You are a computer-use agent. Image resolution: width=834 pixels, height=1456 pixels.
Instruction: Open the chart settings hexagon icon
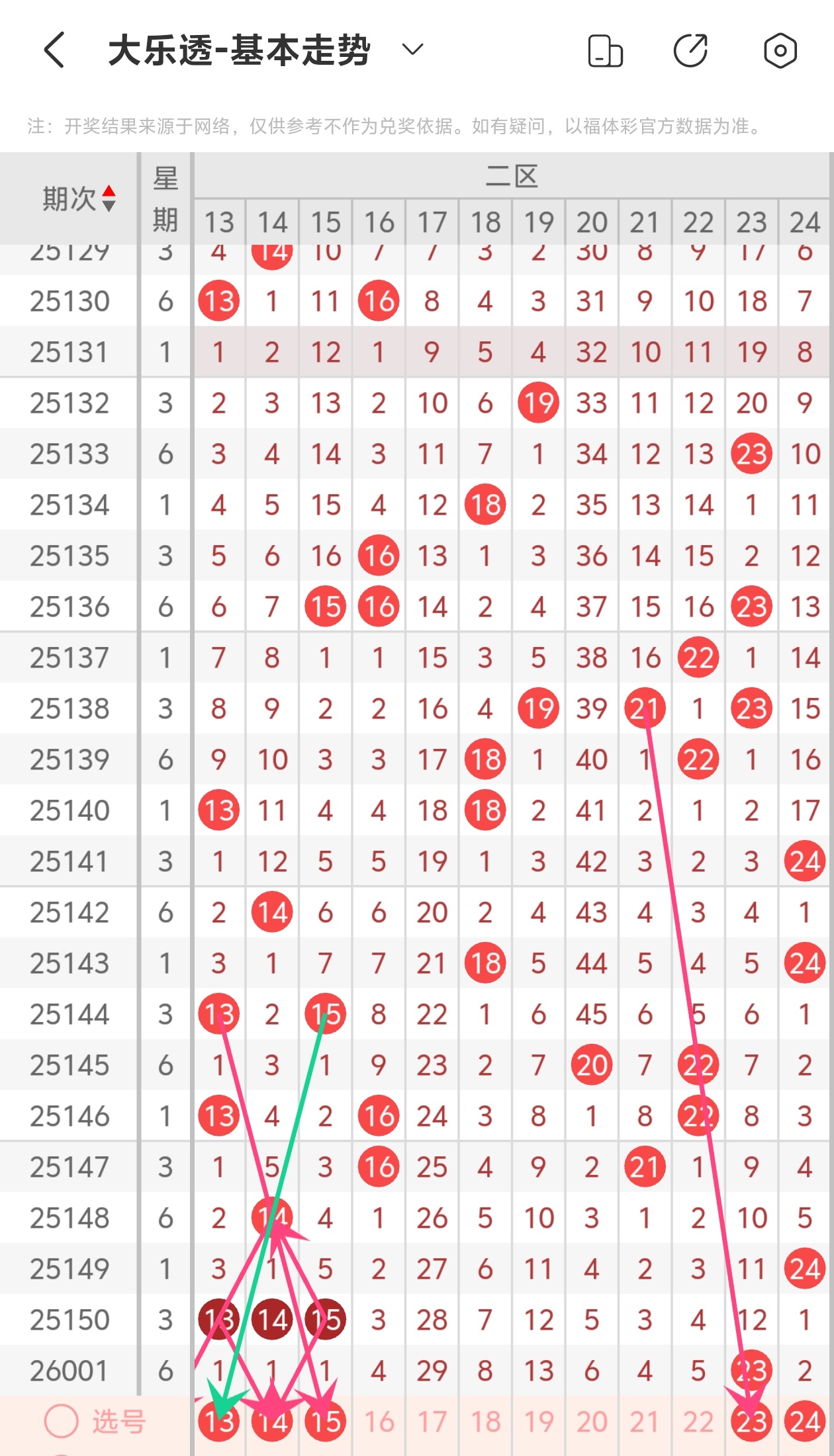[x=780, y=51]
